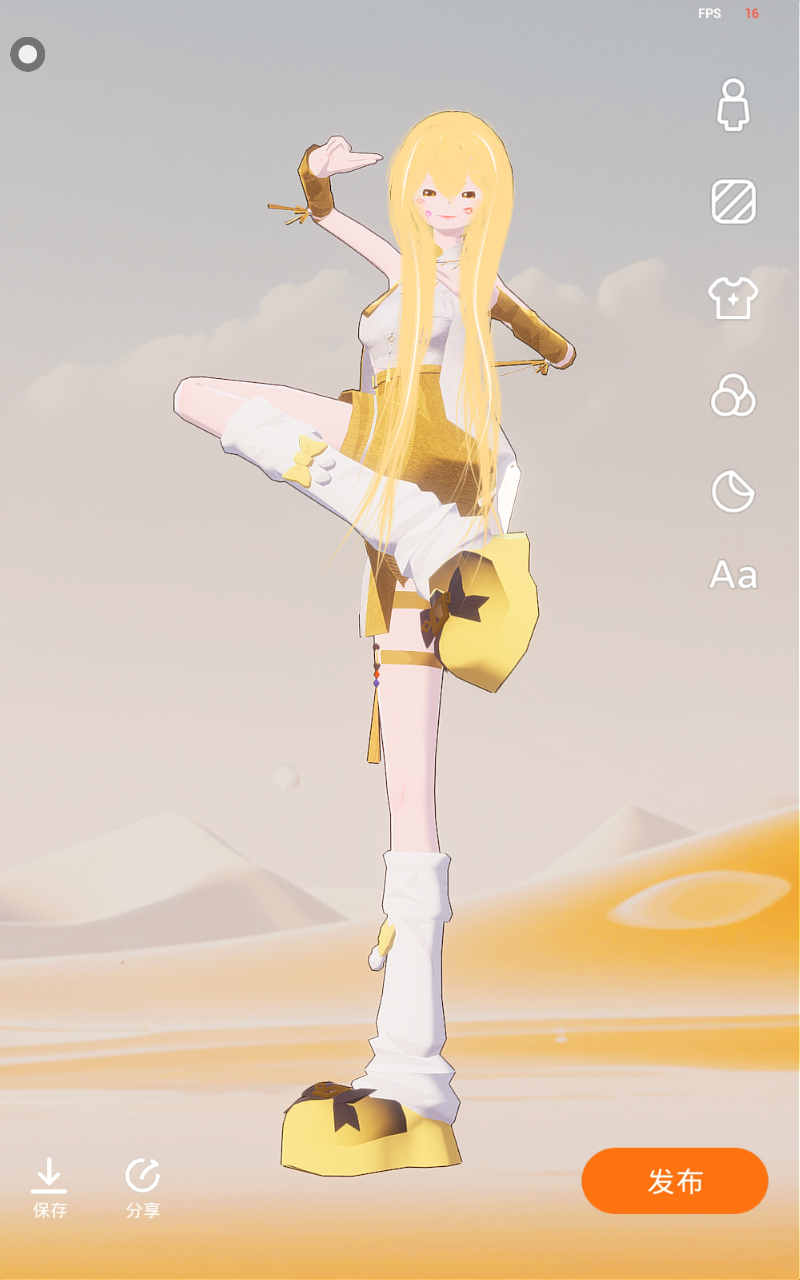Open the sticker tool

point(733,492)
